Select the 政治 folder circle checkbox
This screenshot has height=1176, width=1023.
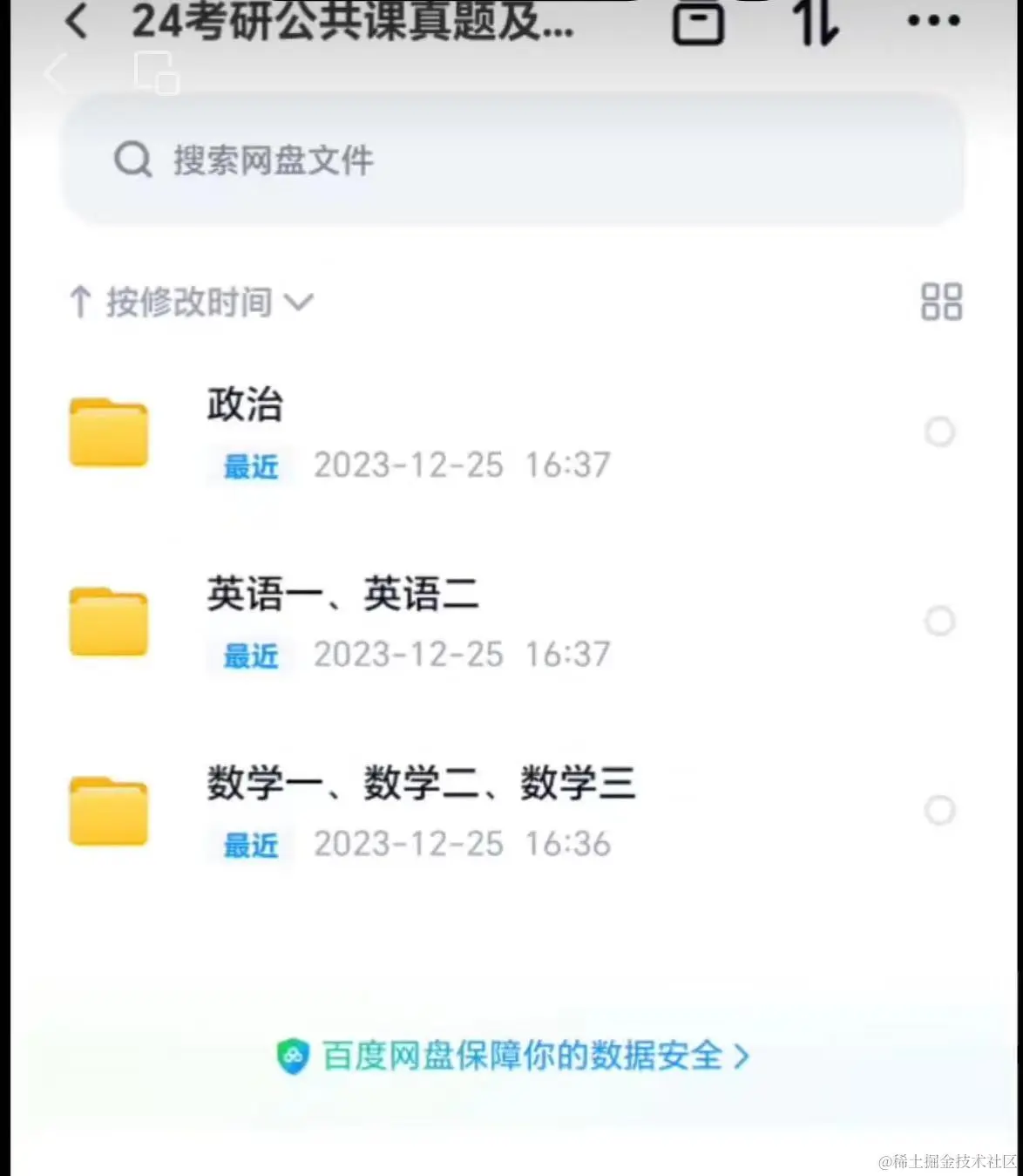pos(940,432)
